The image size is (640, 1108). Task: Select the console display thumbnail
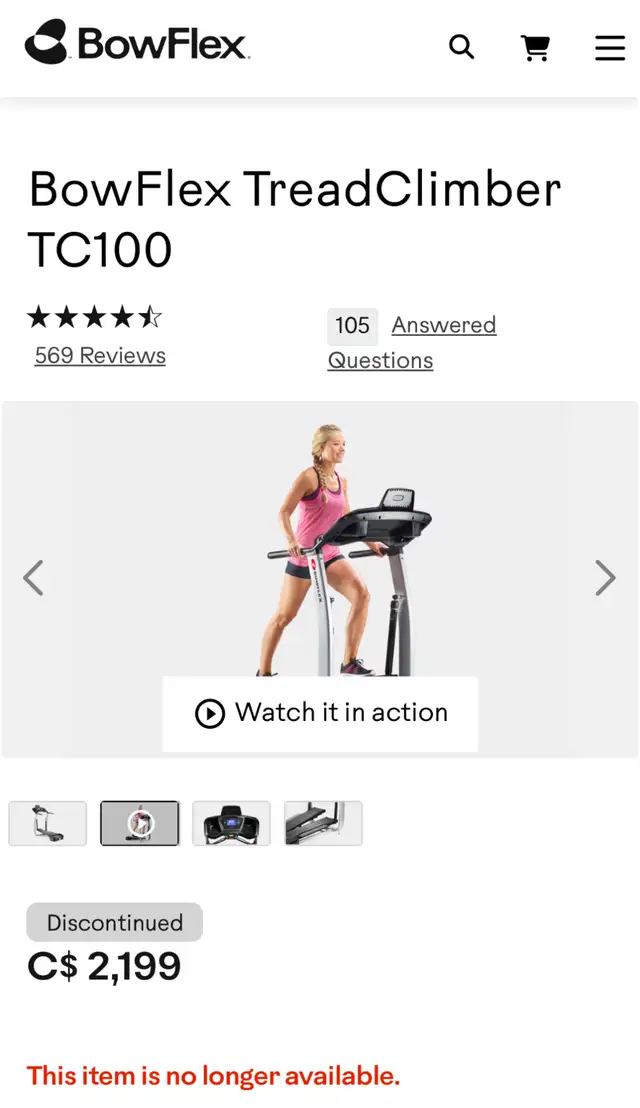[232, 823]
